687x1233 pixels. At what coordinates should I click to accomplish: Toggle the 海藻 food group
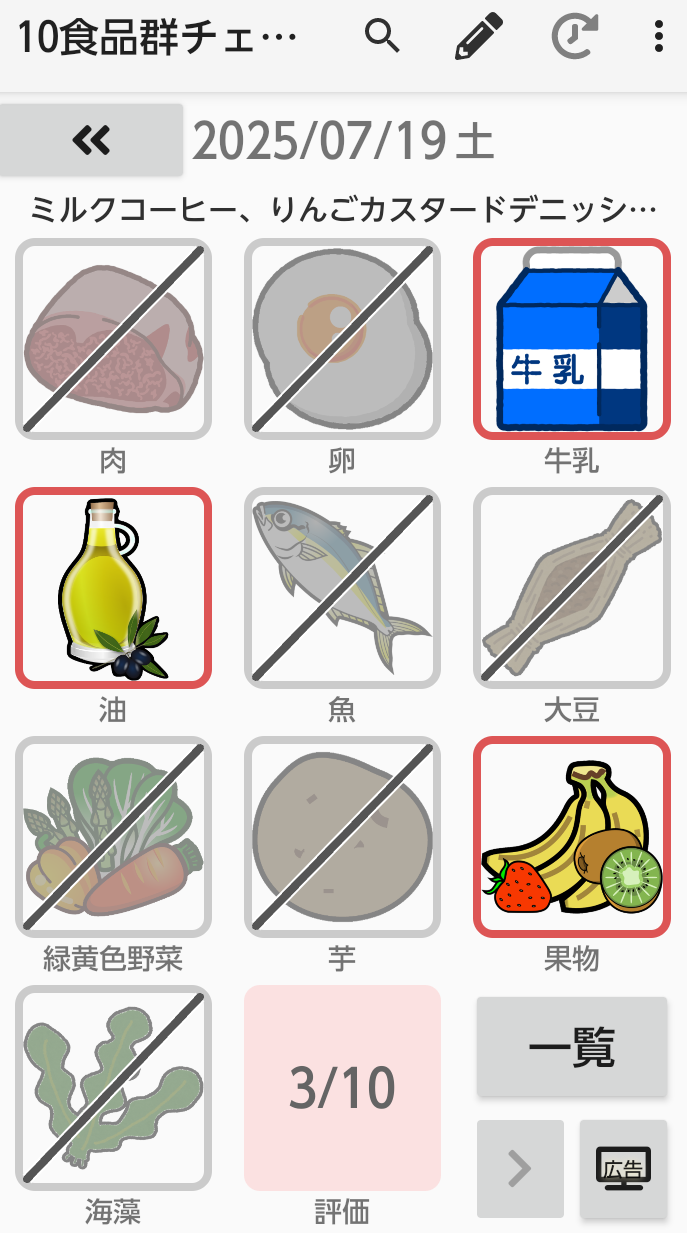pyautogui.click(x=113, y=1087)
